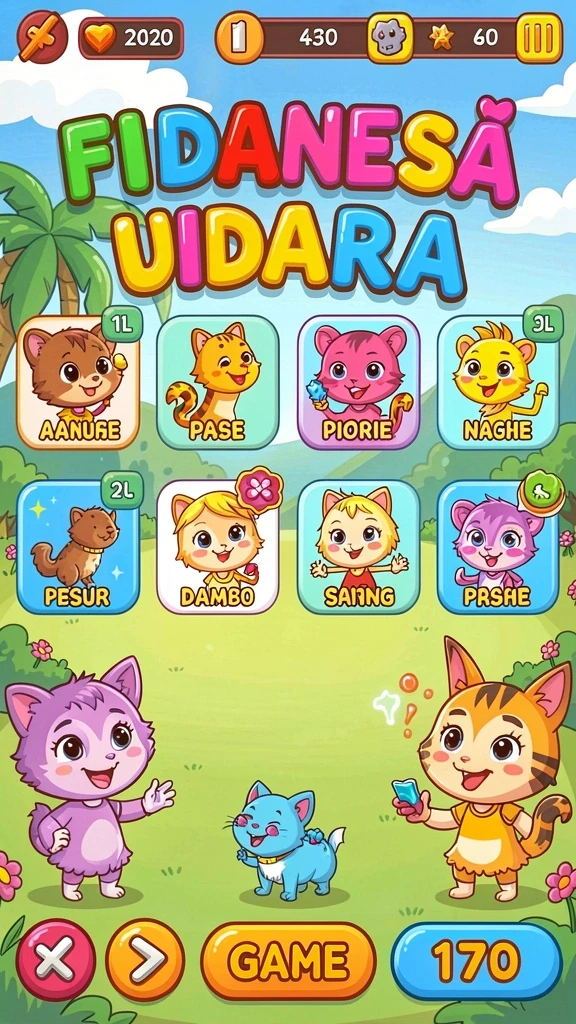Close with the red X button
This screenshot has width=576, height=1024.
[x=56, y=959]
